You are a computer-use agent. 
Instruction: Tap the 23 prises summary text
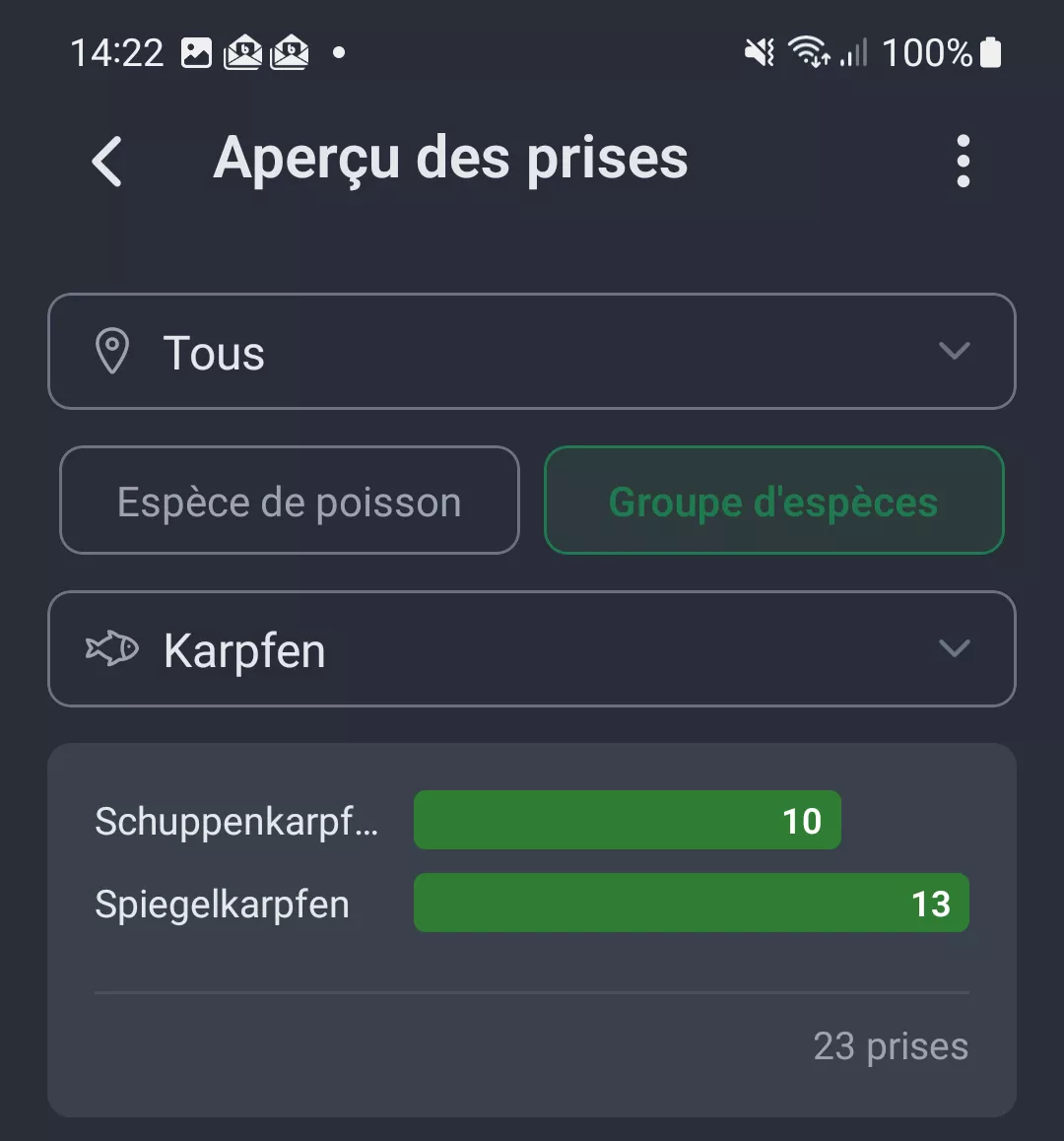[890, 1046]
